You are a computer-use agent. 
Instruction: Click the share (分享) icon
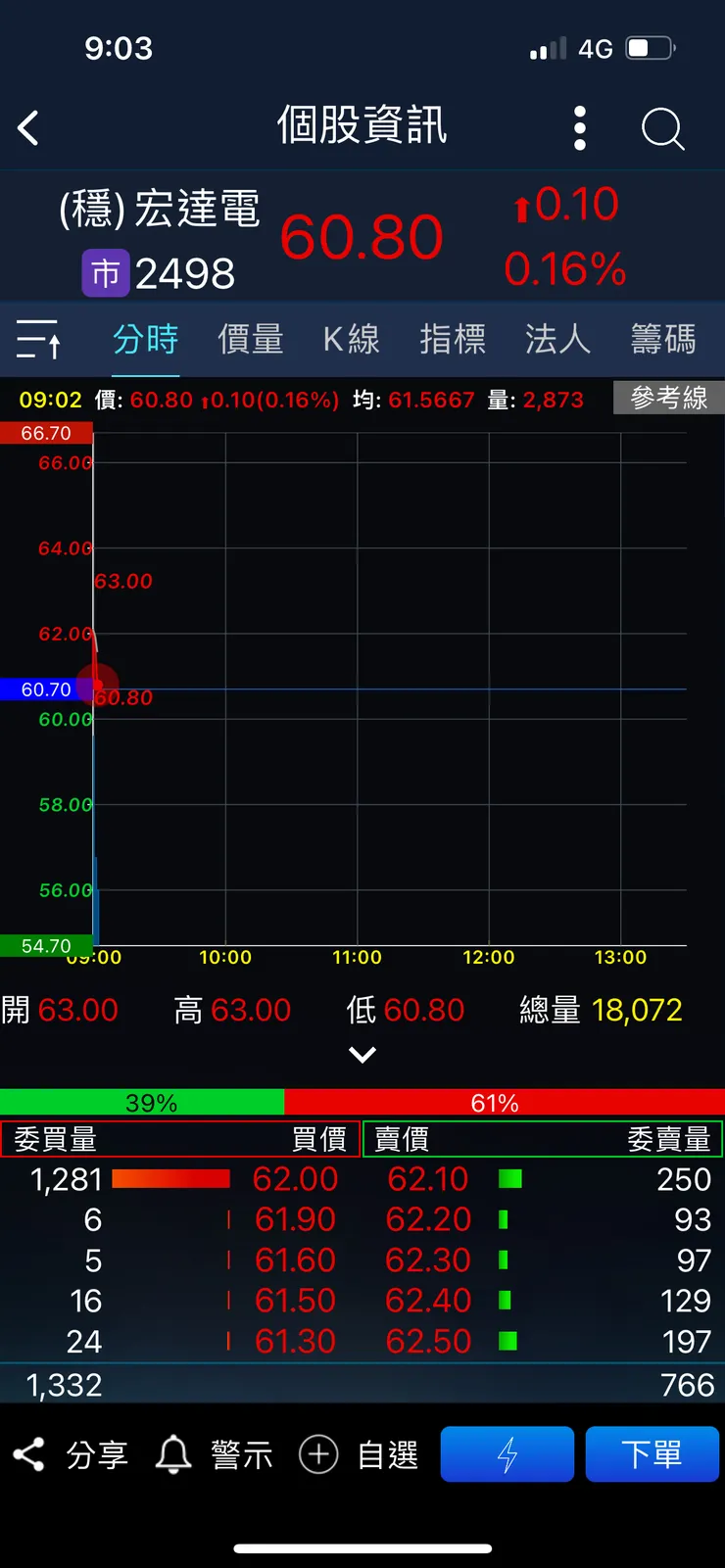coord(29,1454)
